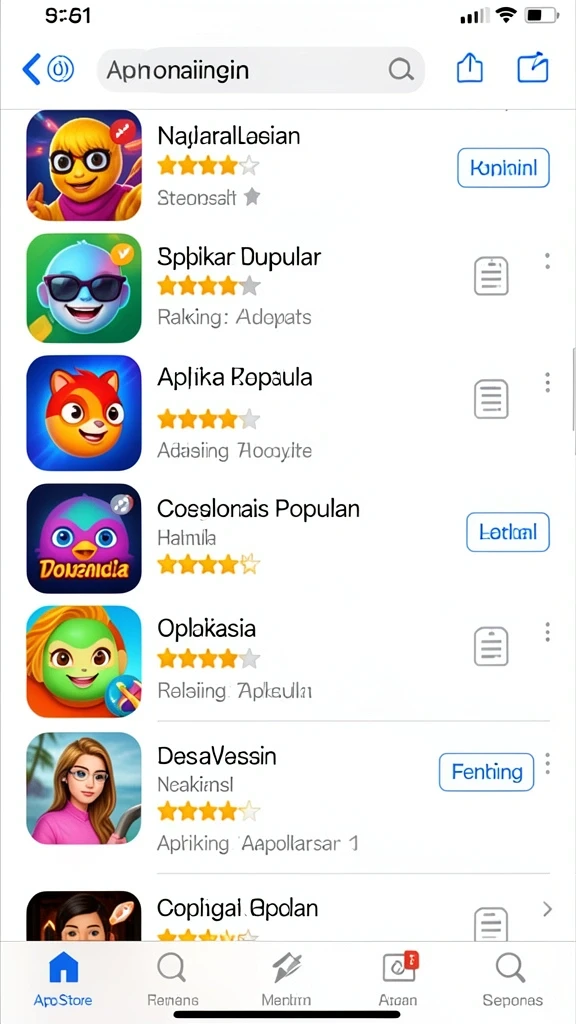
Task: Tap the document icon beside Oplakasia
Action: coord(491,646)
